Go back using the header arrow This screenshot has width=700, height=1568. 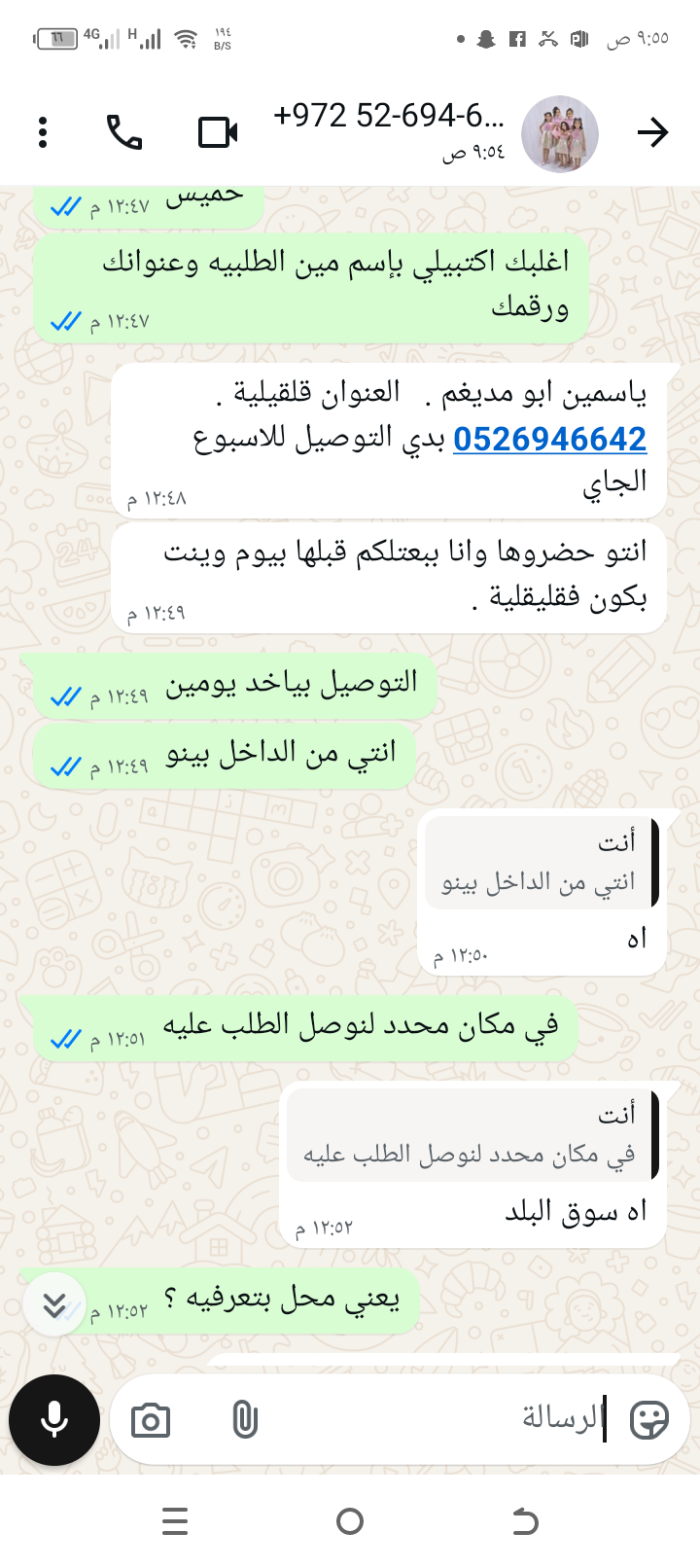coord(653,132)
